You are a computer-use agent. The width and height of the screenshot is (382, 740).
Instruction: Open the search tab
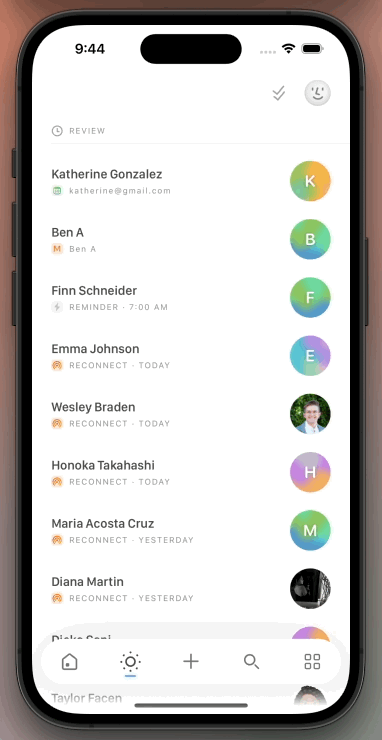[251, 662]
